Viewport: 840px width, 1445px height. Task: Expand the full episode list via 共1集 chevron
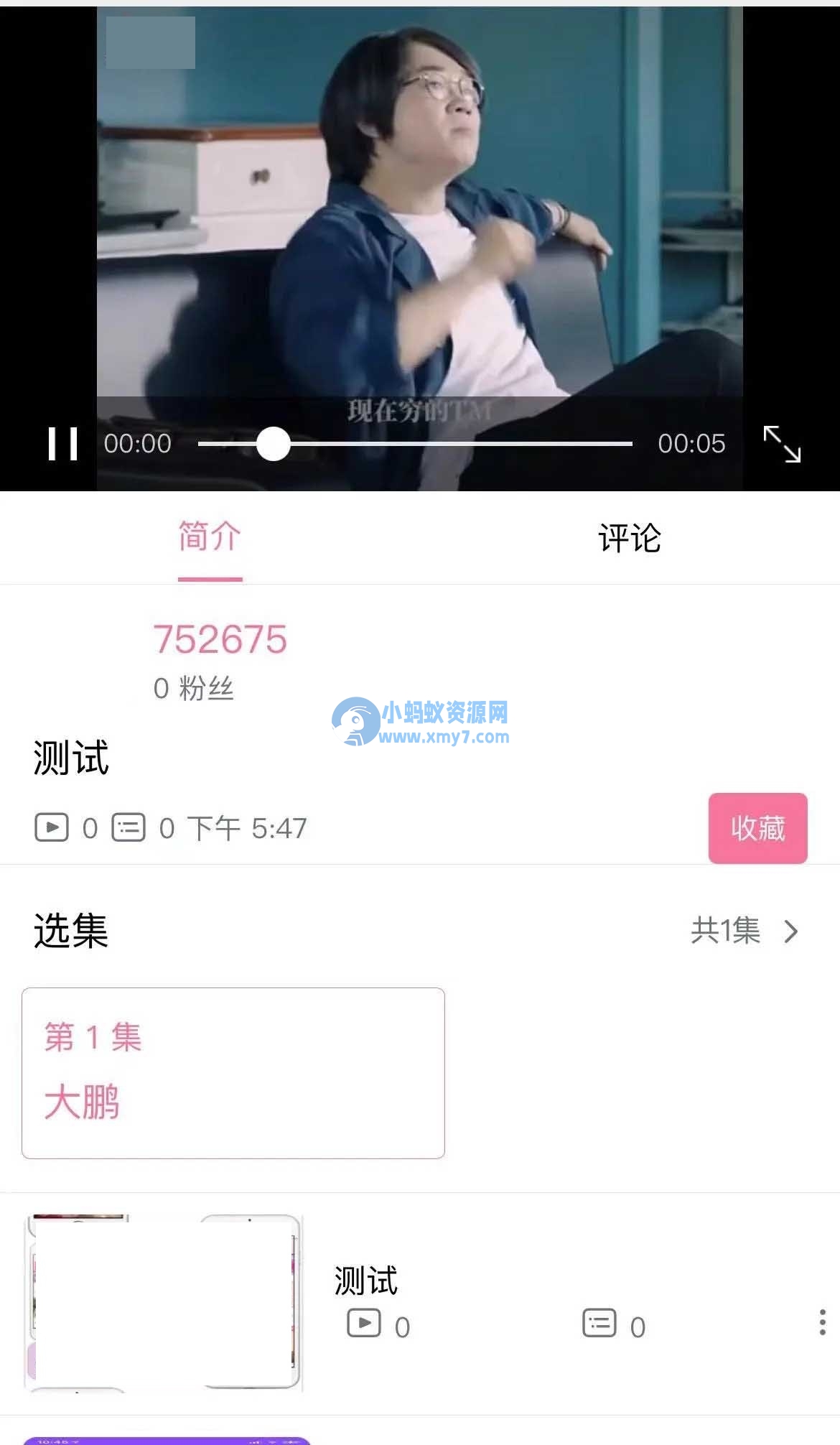tap(790, 931)
